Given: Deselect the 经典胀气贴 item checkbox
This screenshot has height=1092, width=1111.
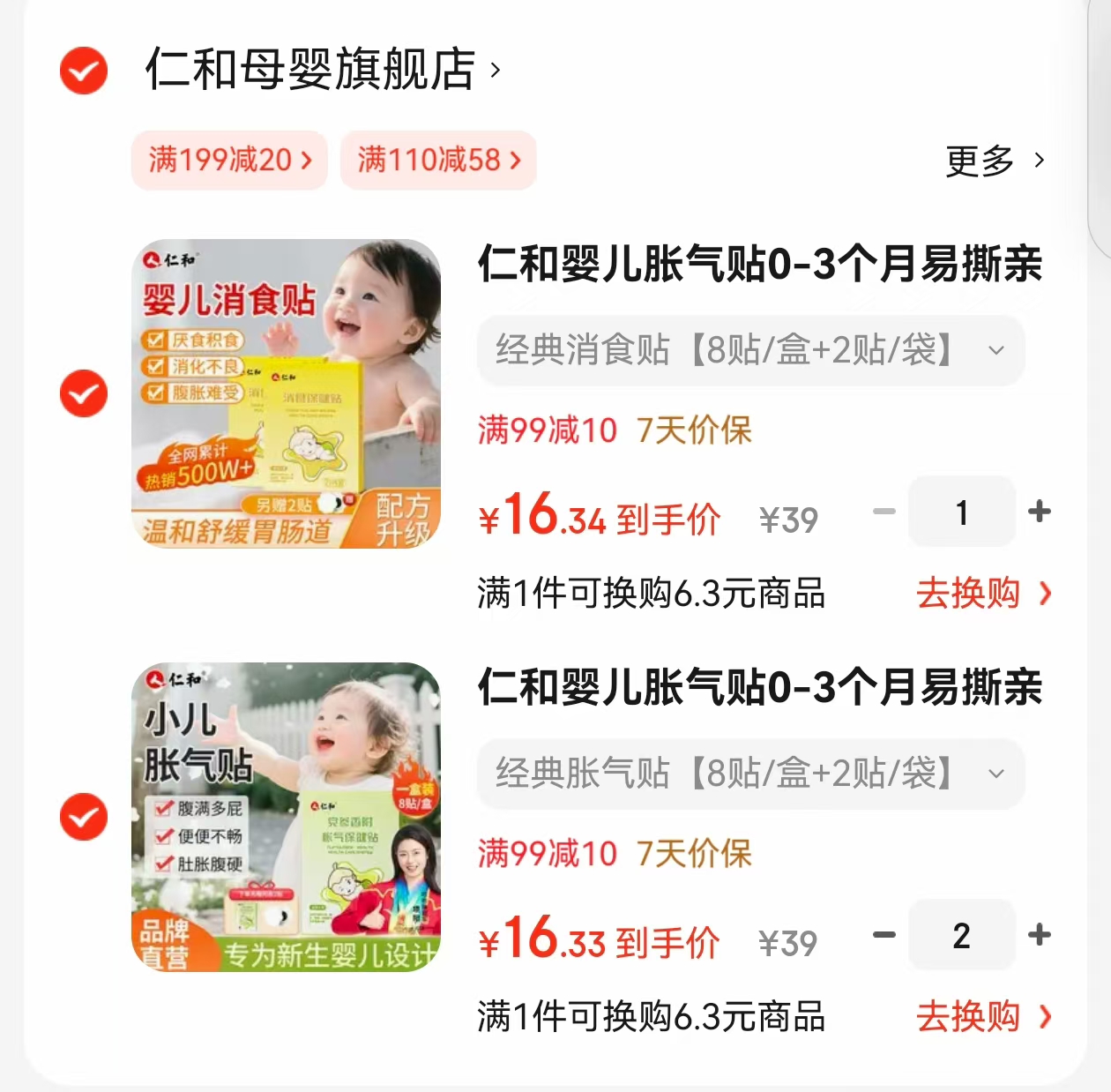Looking at the screenshot, I should pyautogui.click(x=84, y=817).
